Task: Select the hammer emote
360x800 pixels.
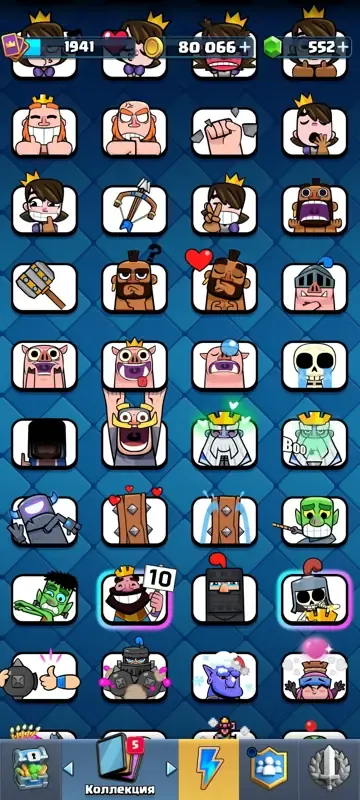Action: pos(44,287)
